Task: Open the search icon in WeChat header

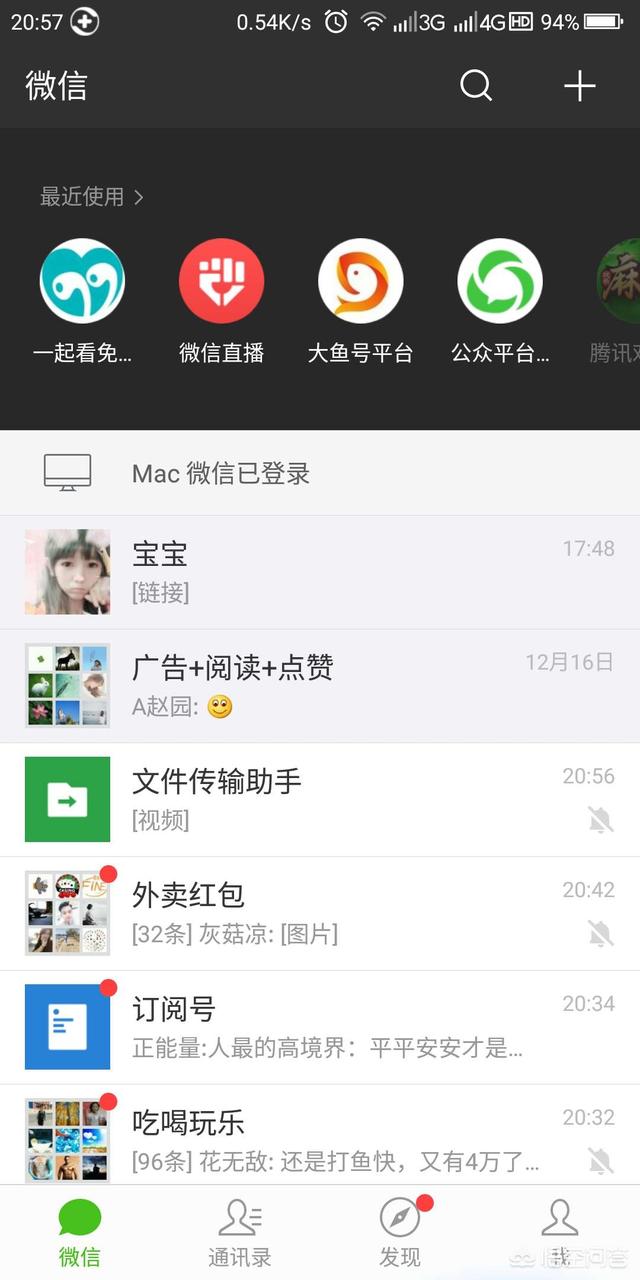Action: click(x=476, y=87)
